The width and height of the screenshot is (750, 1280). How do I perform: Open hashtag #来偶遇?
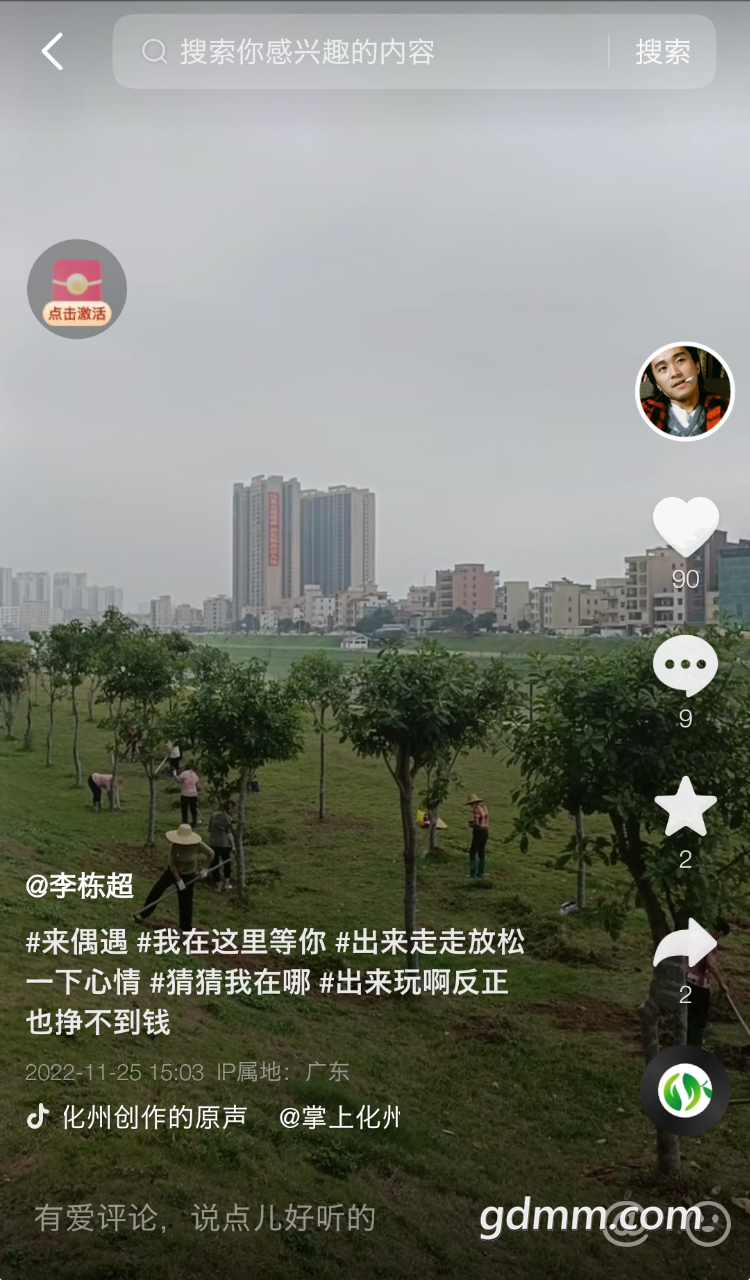click(x=76, y=942)
